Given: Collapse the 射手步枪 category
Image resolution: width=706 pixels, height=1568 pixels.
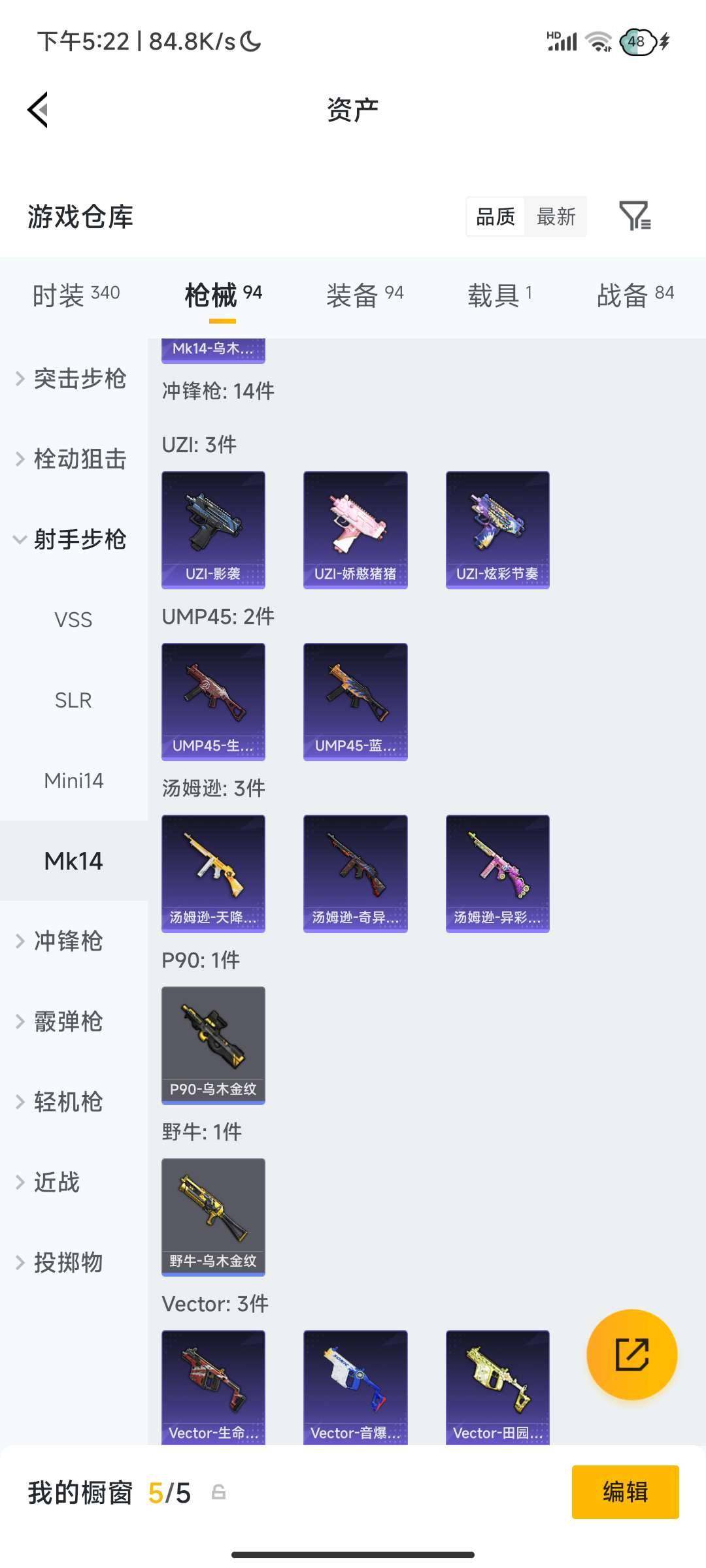Looking at the screenshot, I should click(72, 540).
